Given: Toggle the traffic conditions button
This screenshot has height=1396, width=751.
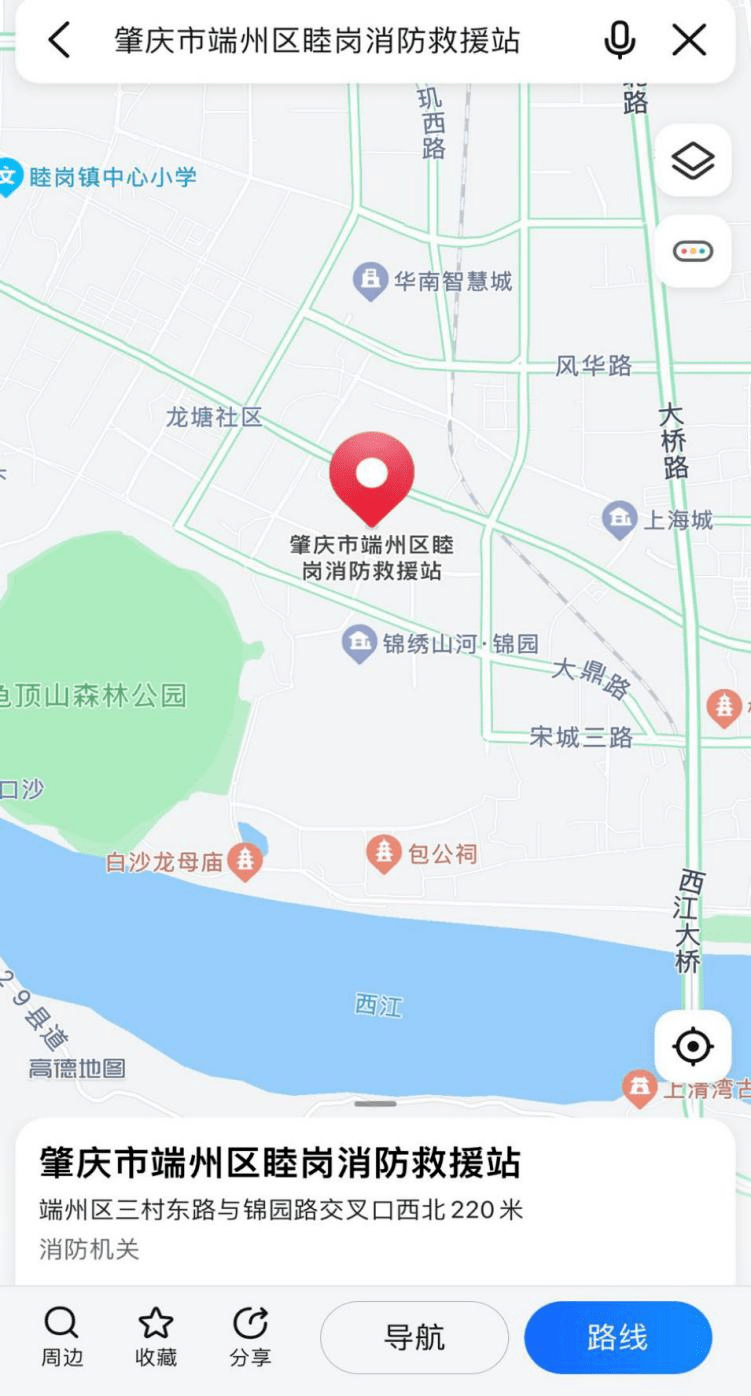Looking at the screenshot, I should (692, 251).
